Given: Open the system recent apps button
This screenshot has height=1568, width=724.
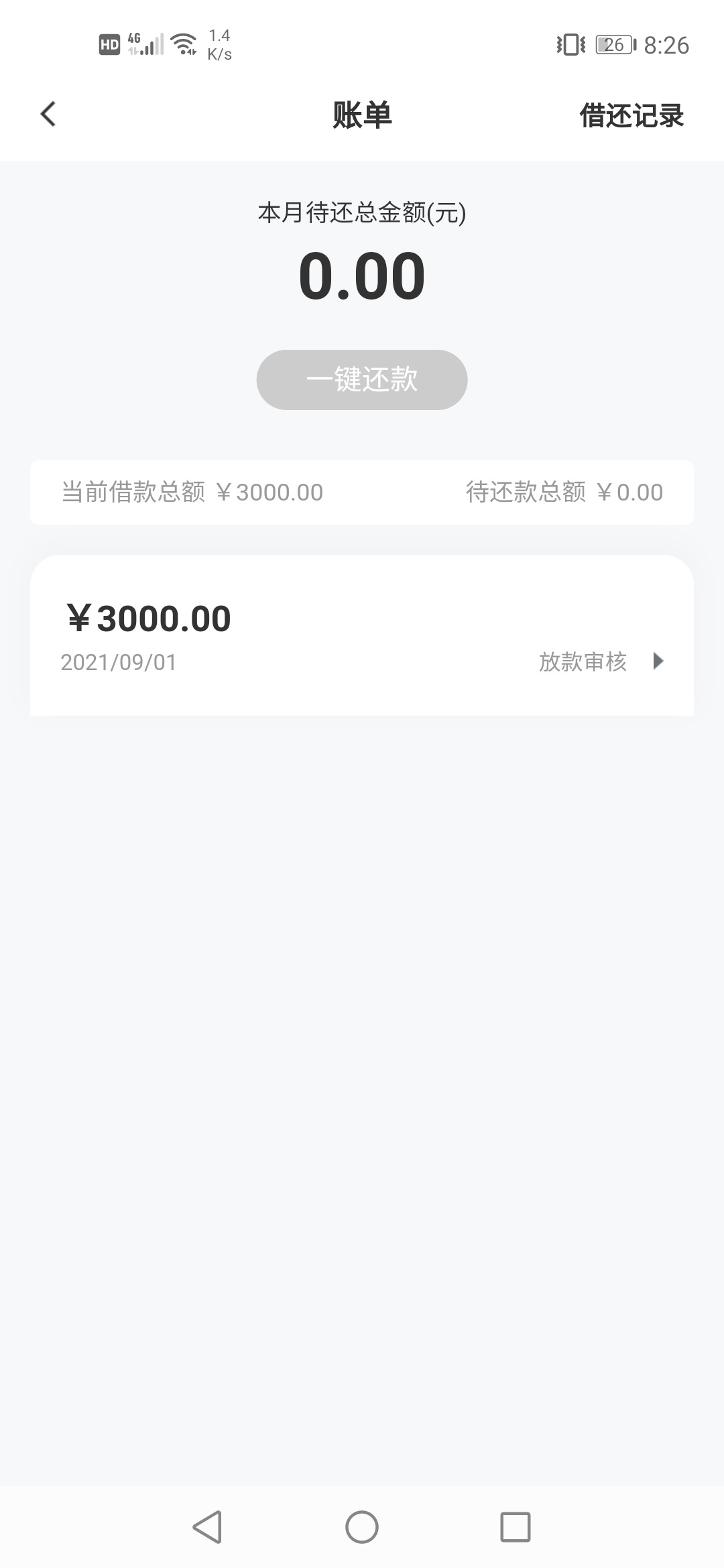Looking at the screenshot, I should 516,1527.
